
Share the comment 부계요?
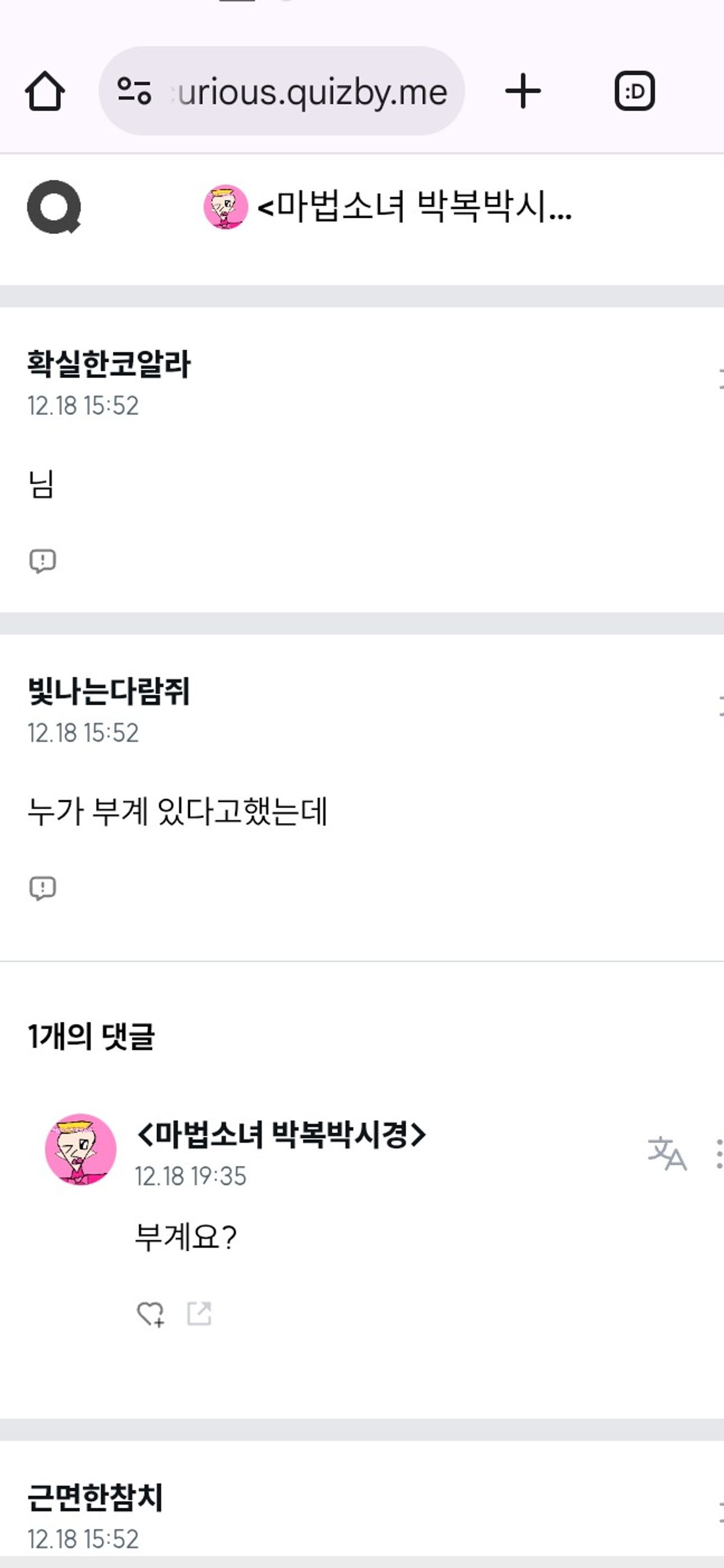coord(199,1314)
